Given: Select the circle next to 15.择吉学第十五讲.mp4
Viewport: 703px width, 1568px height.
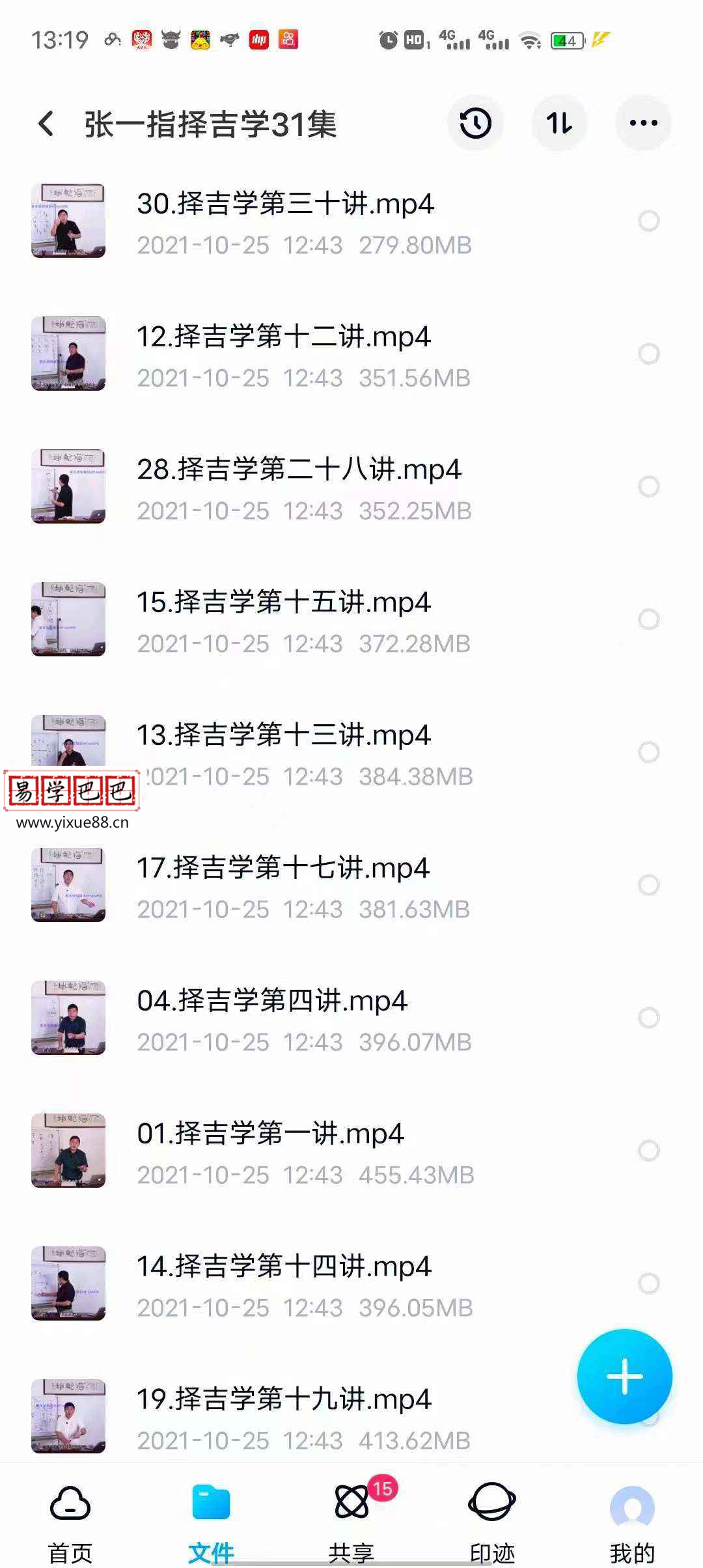Looking at the screenshot, I should point(647,620).
